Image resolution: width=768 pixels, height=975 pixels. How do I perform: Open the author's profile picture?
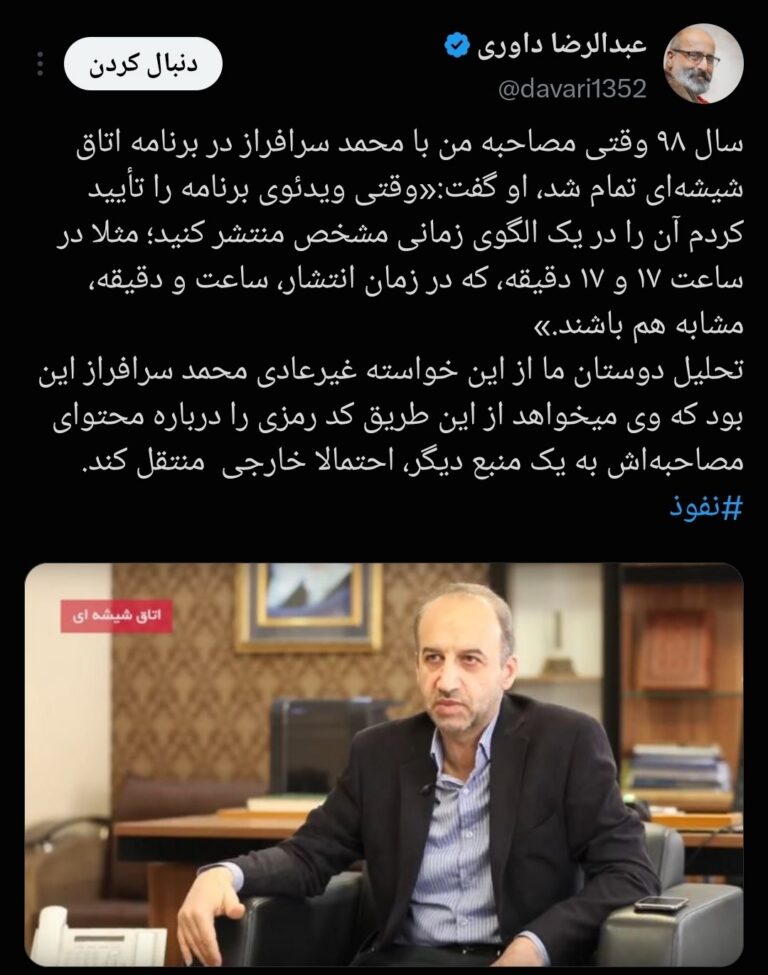click(x=703, y=64)
